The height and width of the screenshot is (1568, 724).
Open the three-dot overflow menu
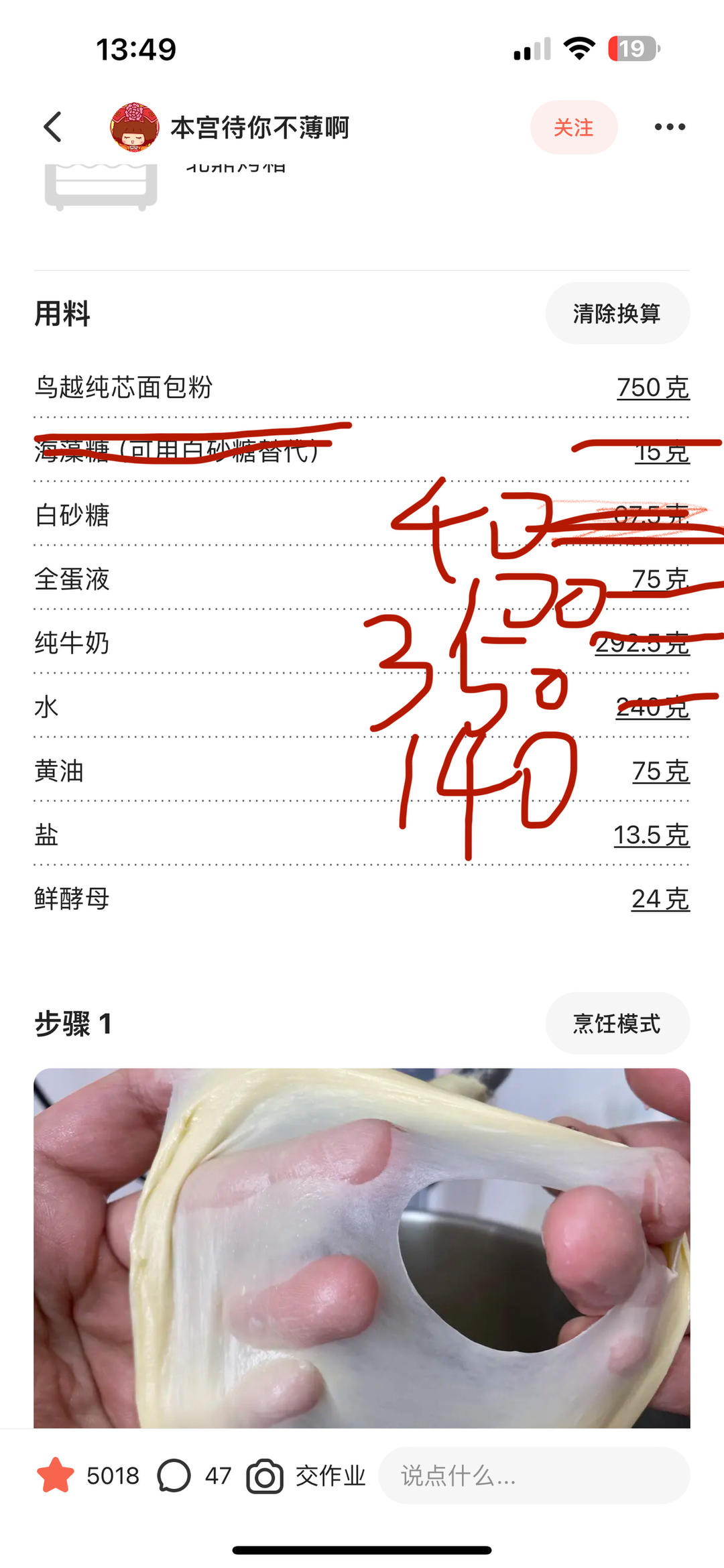669,127
